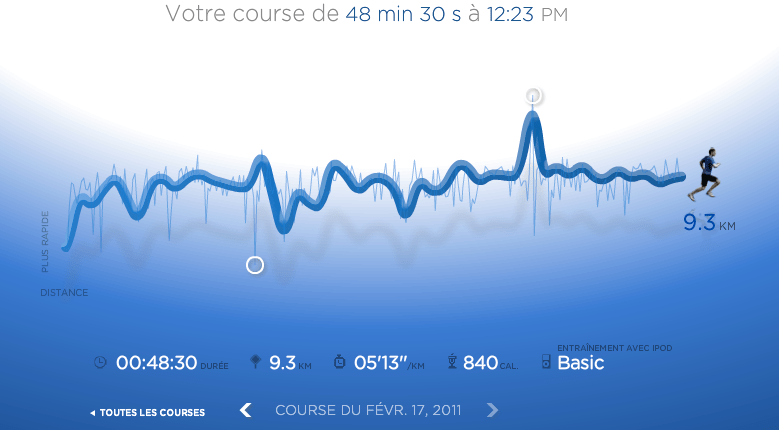Go back to Toutes les courses
This screenshot has height=430, width=779.
(148, 412)
